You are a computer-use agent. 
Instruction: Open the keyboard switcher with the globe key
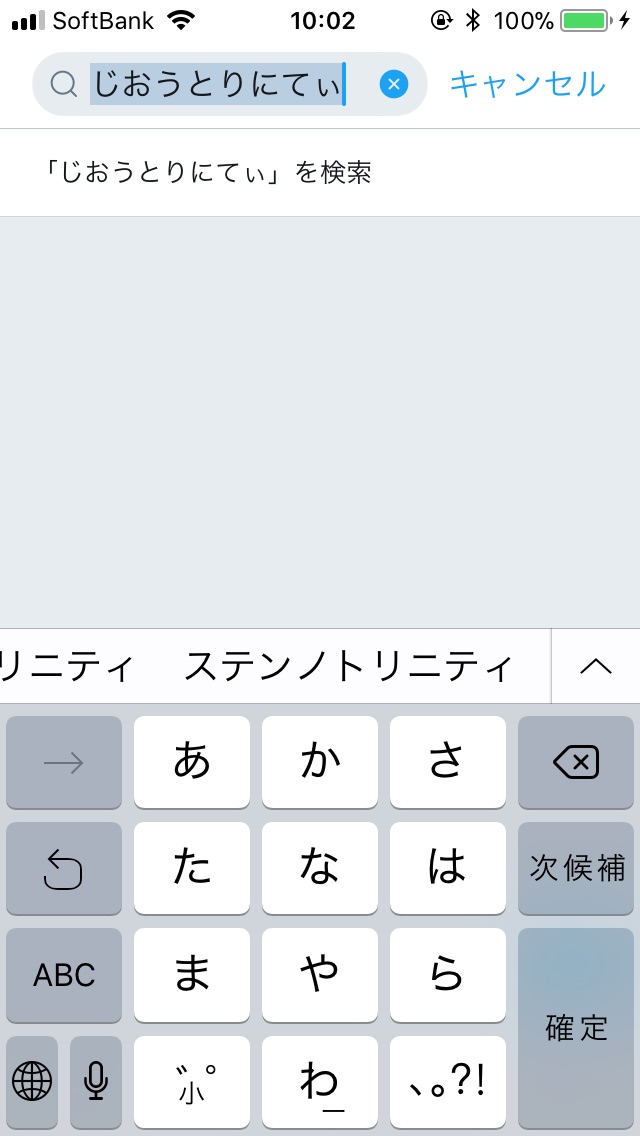click(x=32, y=1080)
